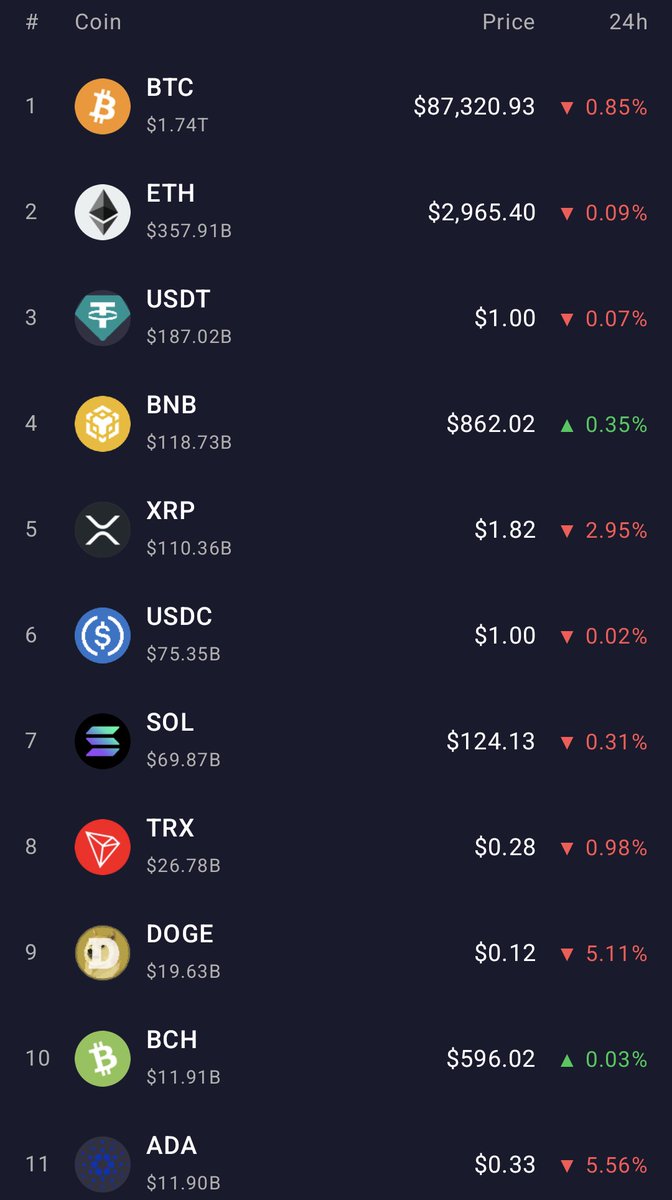Open the ADA row

point(336,1160)
